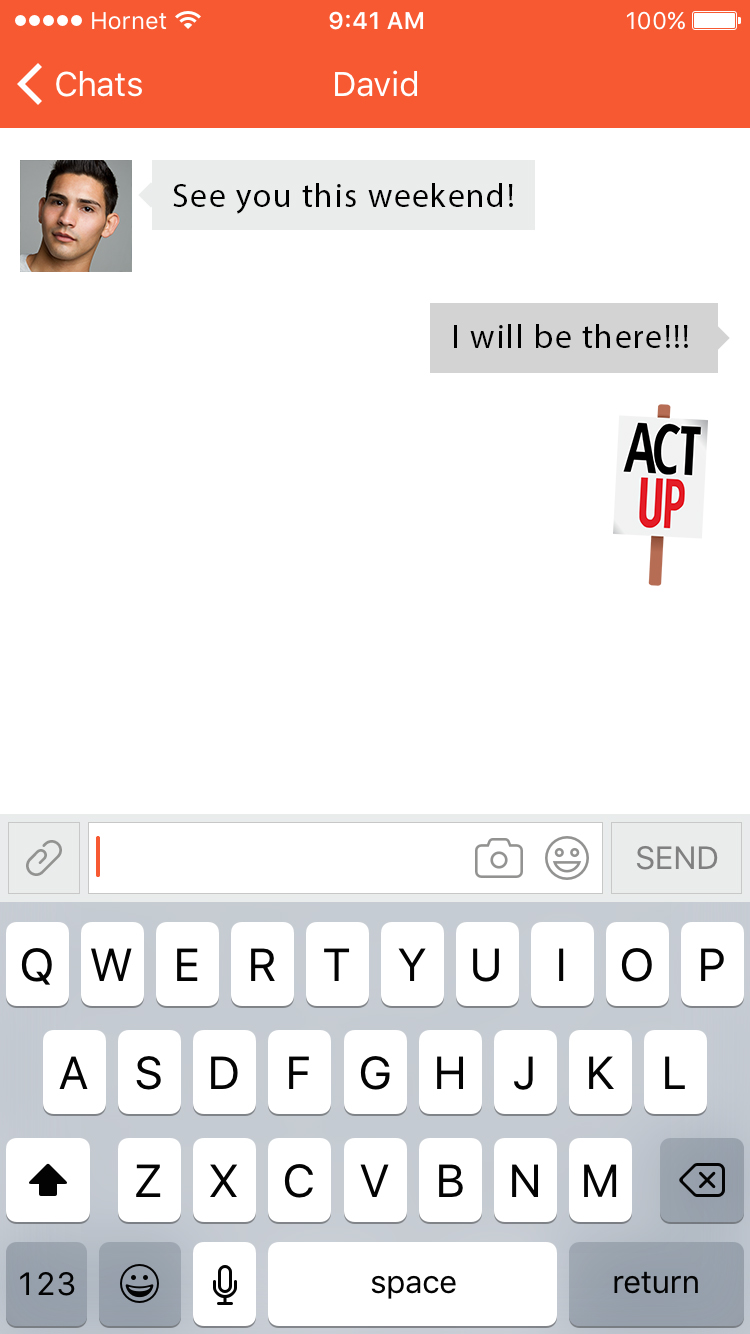Open the camera to send a photo
The image size is (750, 1334).
(x=499, y=858)
